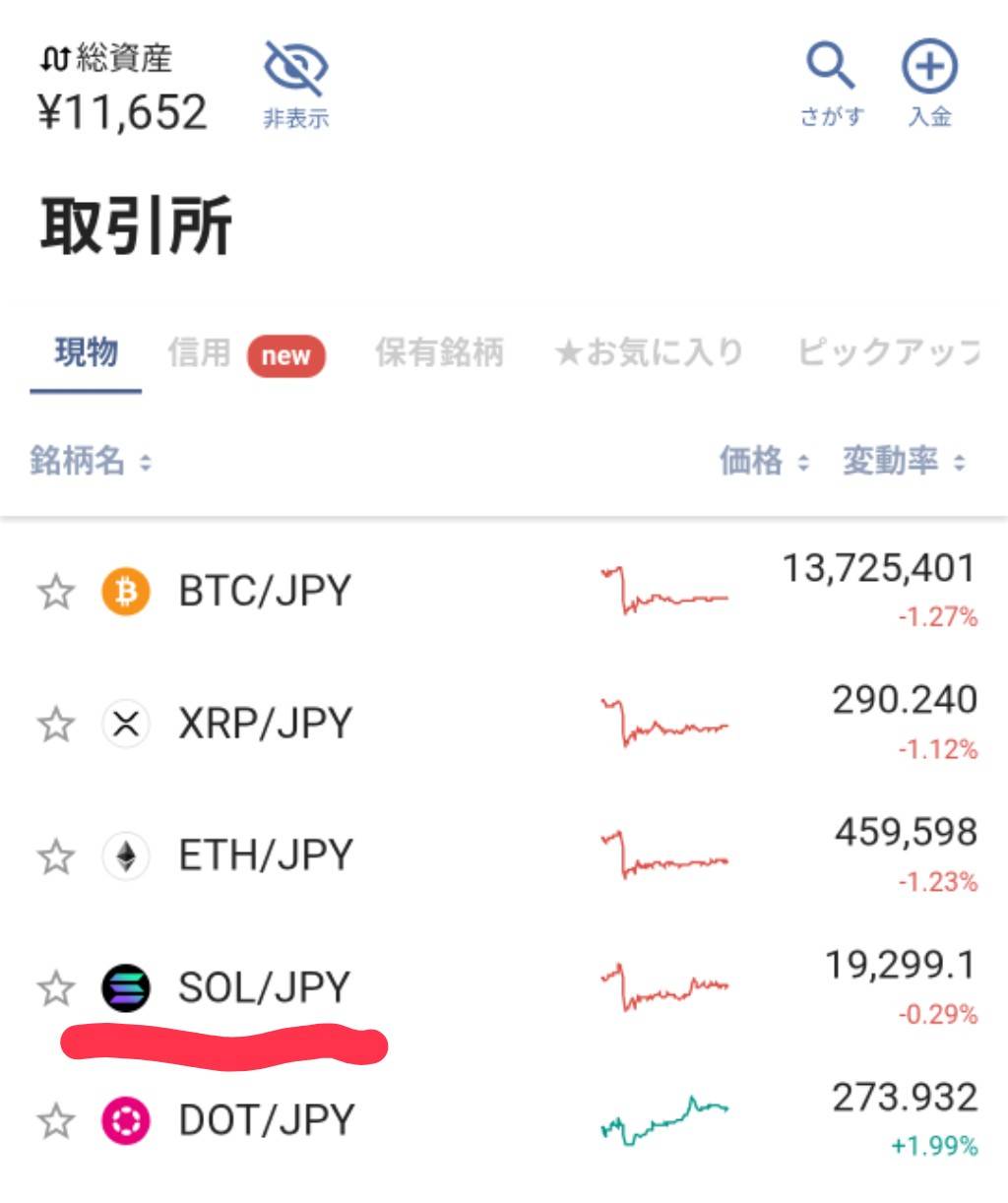
Task: Open the XRP/JPY trading pair
Action: click(x=264, y=725)
